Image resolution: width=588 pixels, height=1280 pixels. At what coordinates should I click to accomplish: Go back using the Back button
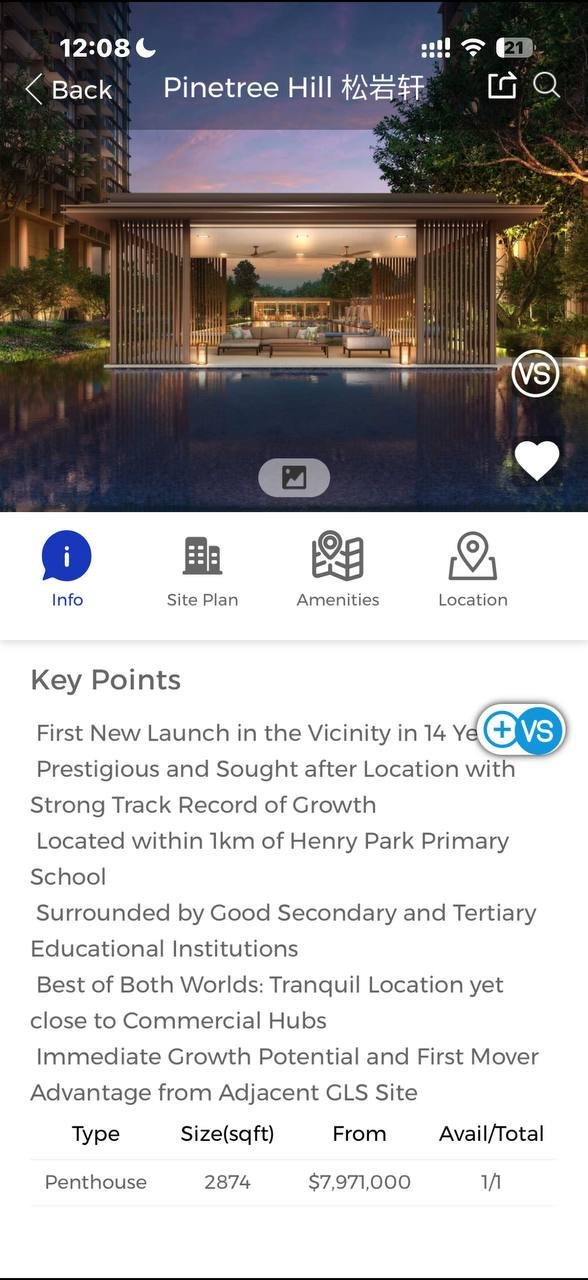point(68,89)
